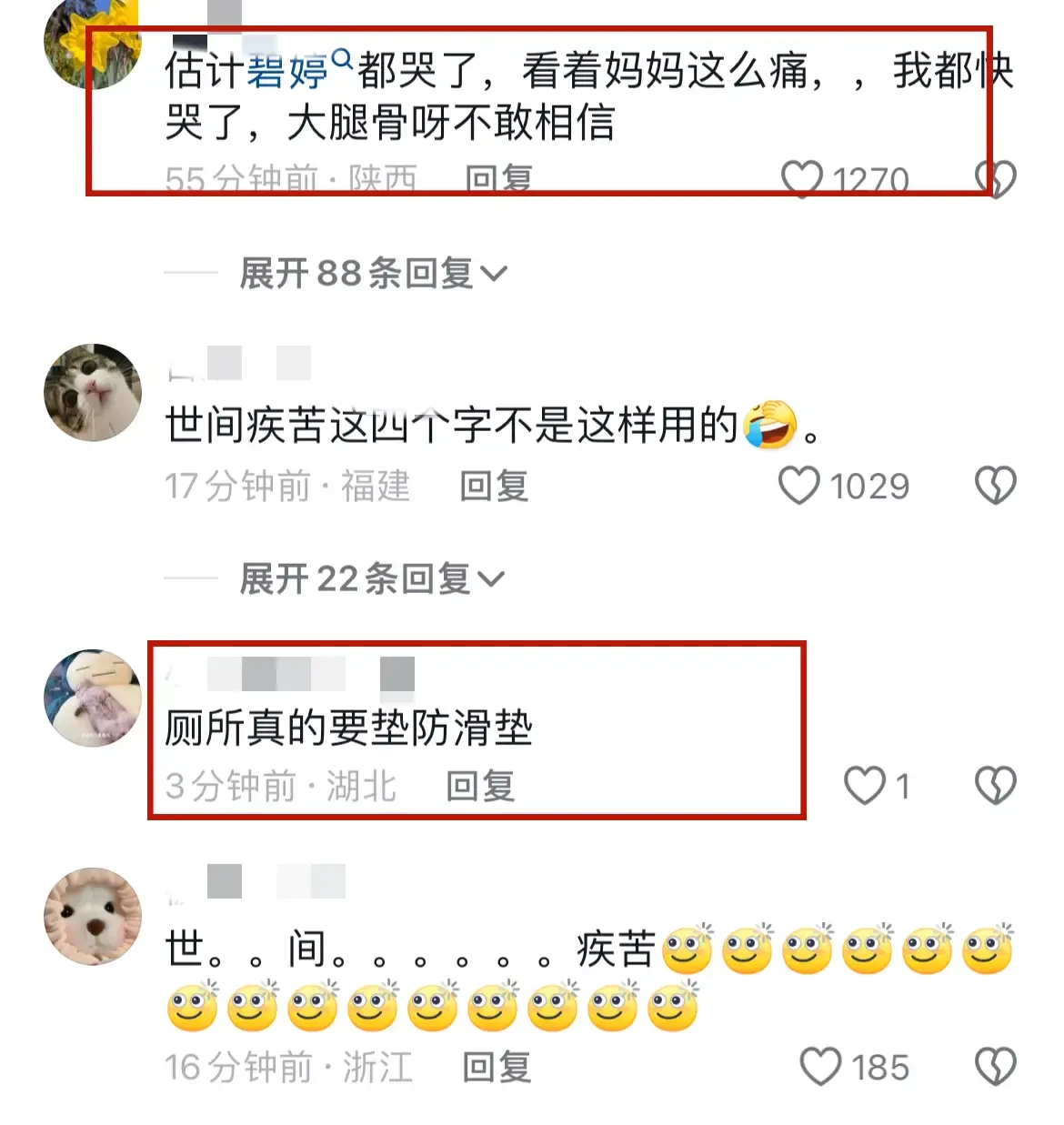The width and height of the screenshot is (1064, 1125).
Task: Open the Snorlax plush avatar's profile
Action: coord(93,698)
